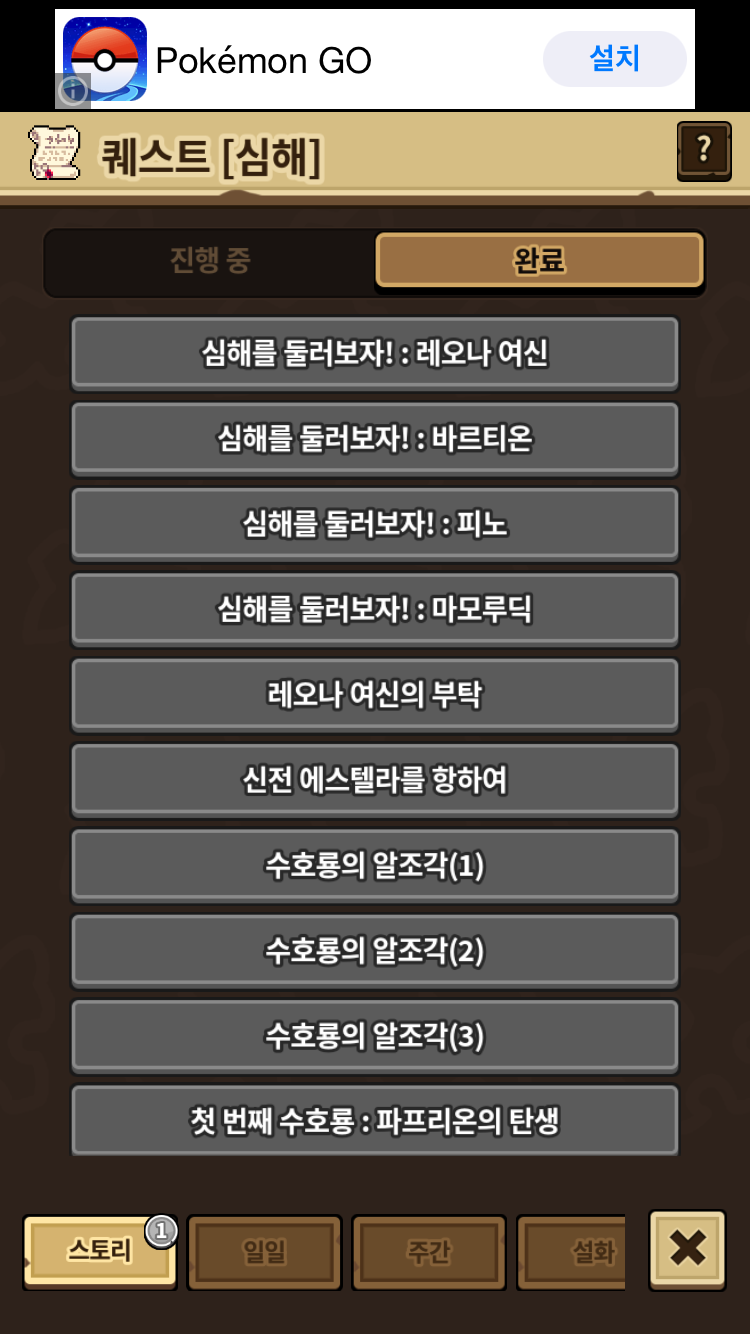Viewport: 750px width, 1334px height.
Task: Switch to the 설화 quest category
Action: pos(580,1252)
